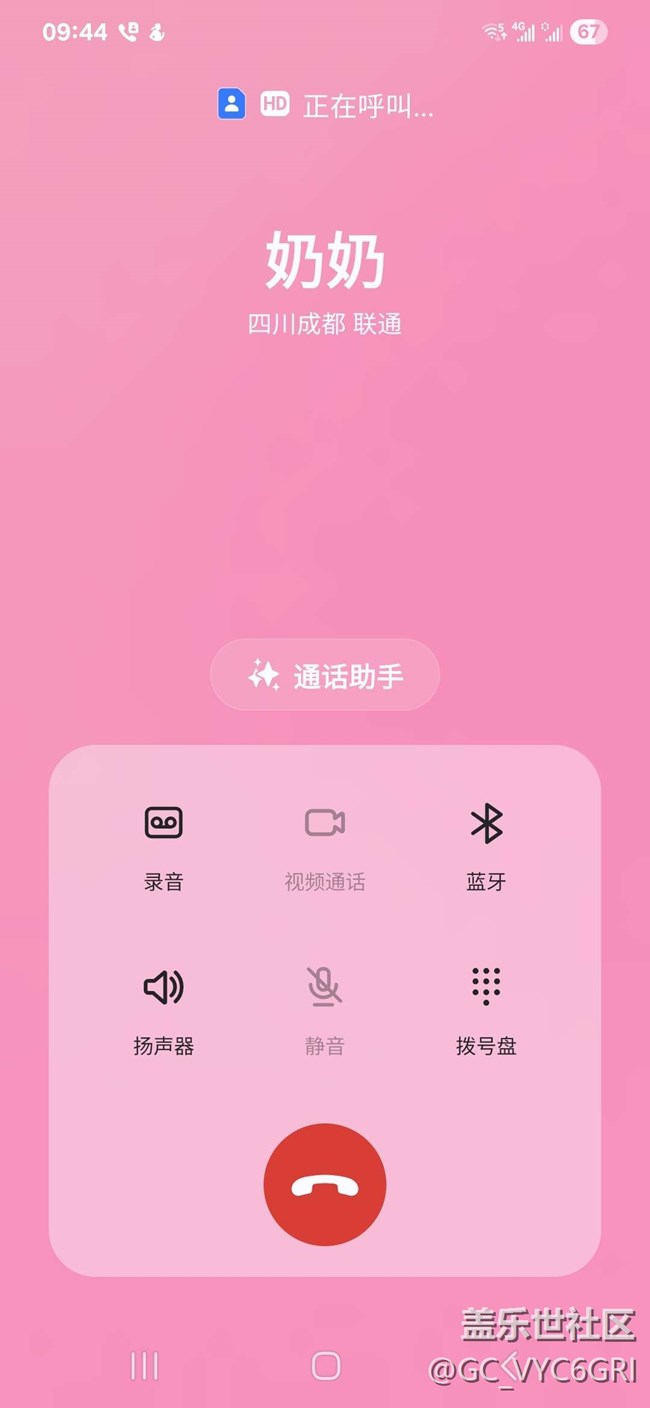
Task: Open recent apps from navigation bar
Action: (145, 1366)
